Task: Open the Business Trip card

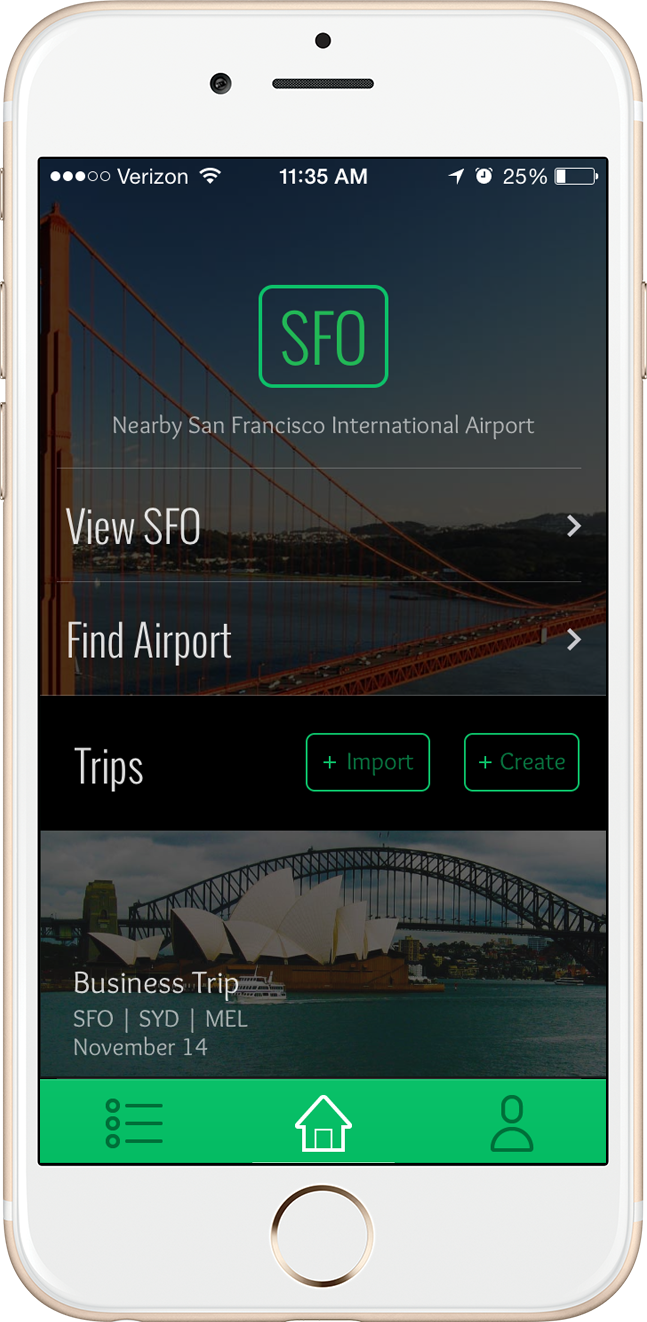Action: click(322, 955)
